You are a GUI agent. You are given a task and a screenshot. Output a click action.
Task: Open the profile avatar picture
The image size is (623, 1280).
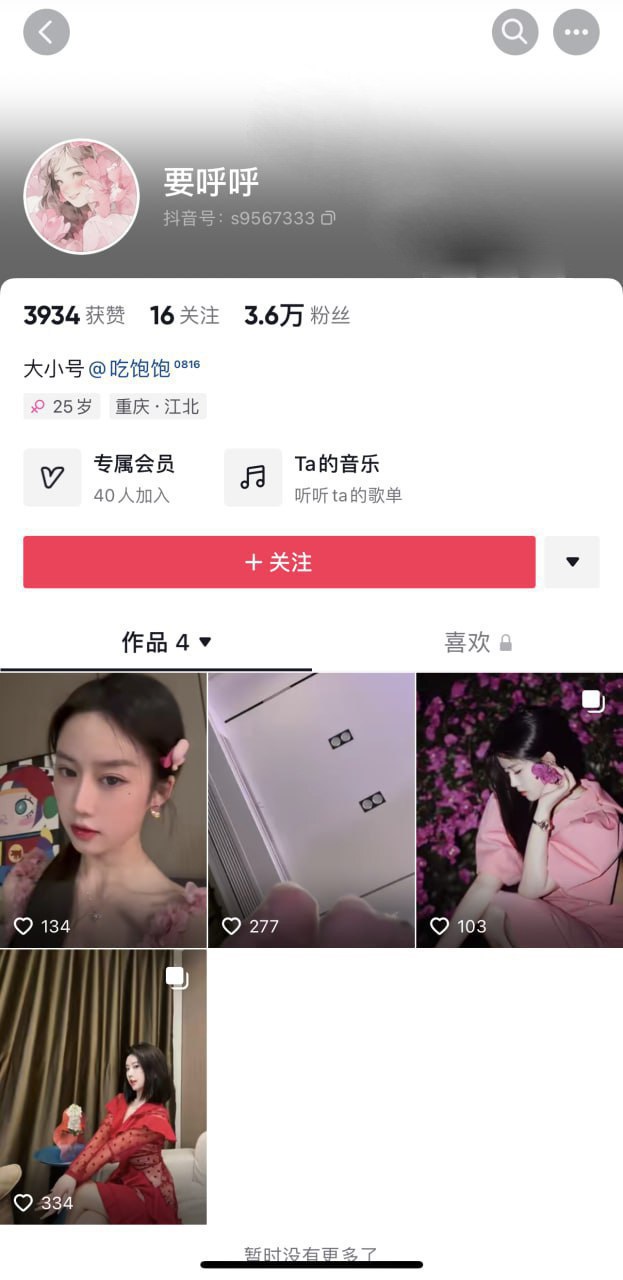click(81, 196)
